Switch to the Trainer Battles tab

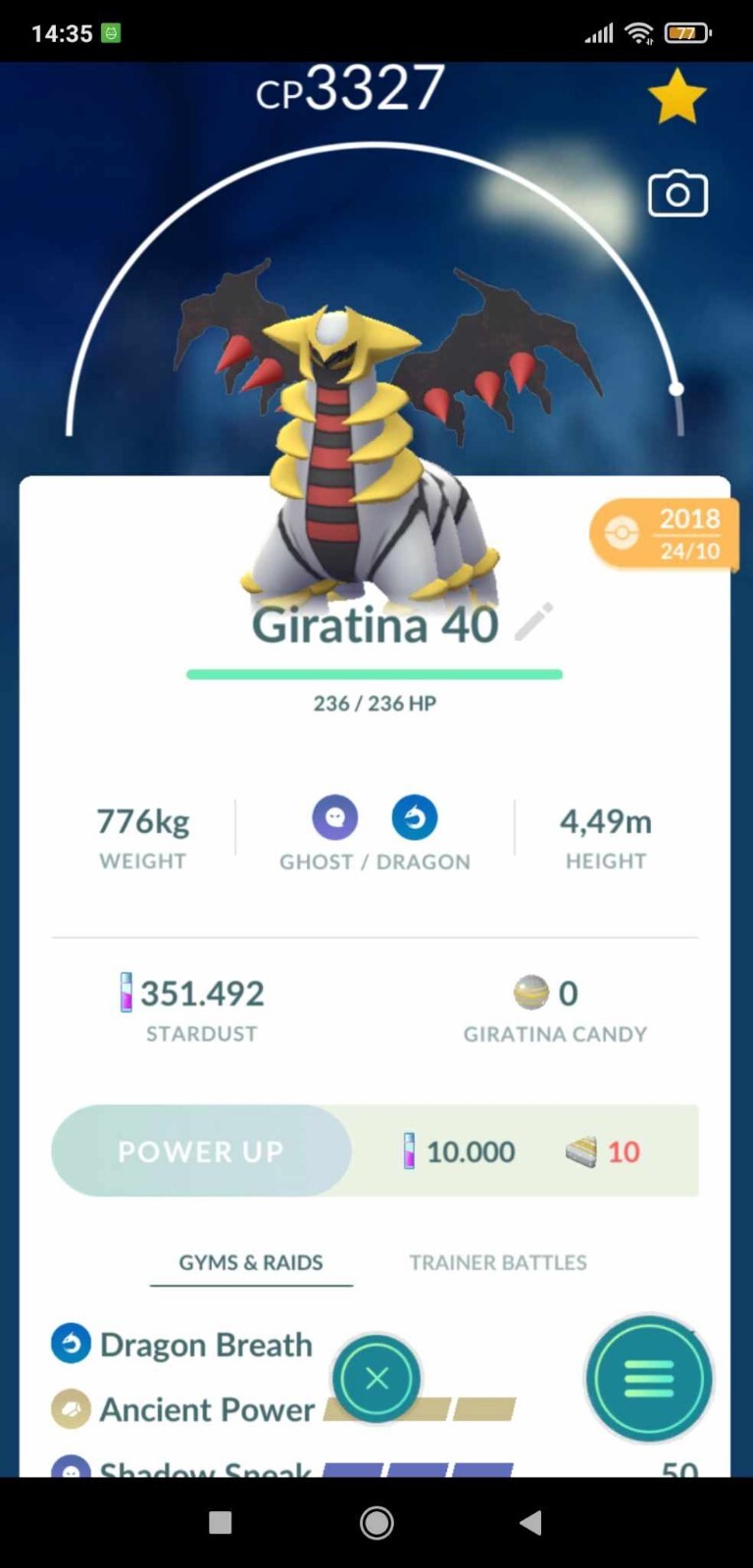pyautogui.click(x=498, y=1262)
